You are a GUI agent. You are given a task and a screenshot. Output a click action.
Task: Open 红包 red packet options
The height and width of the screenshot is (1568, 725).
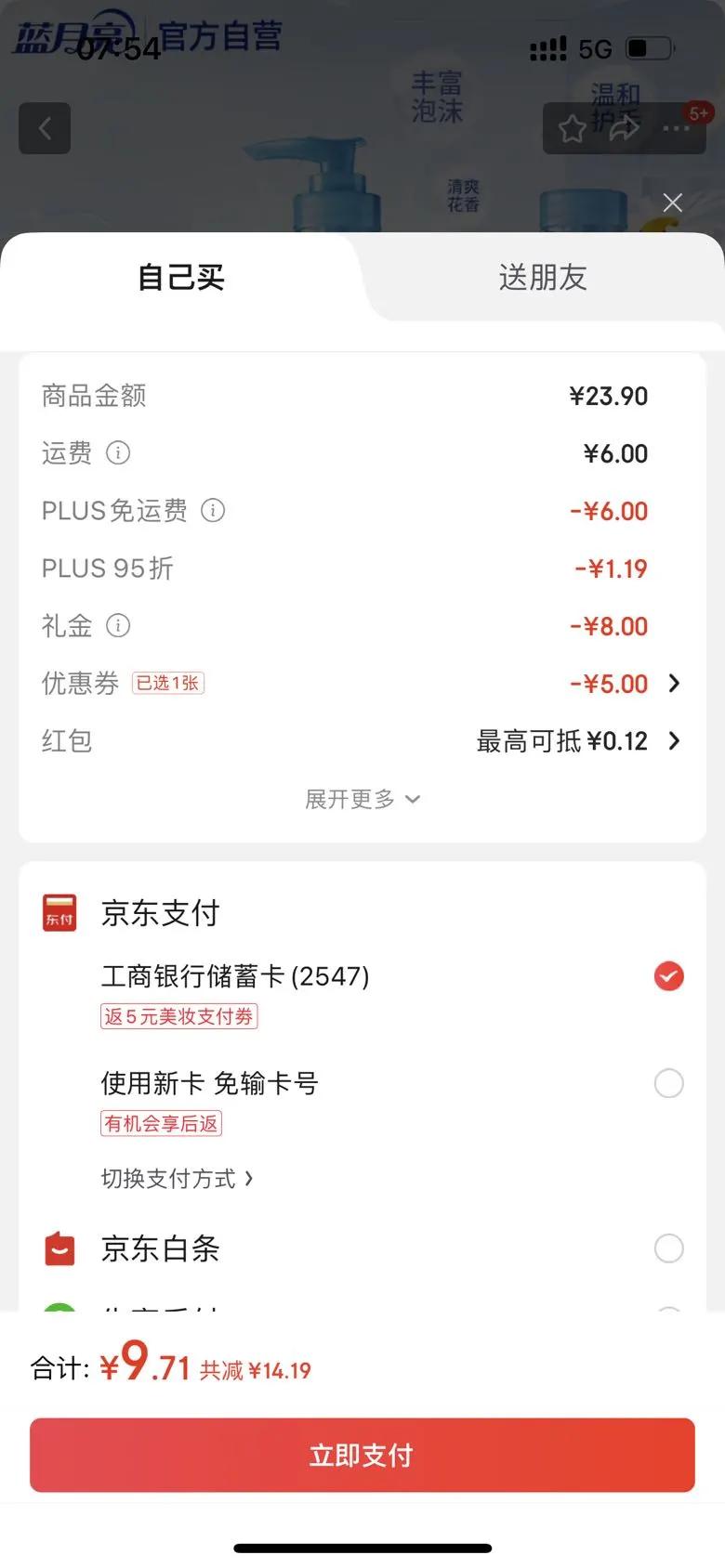tap(673, 741)
